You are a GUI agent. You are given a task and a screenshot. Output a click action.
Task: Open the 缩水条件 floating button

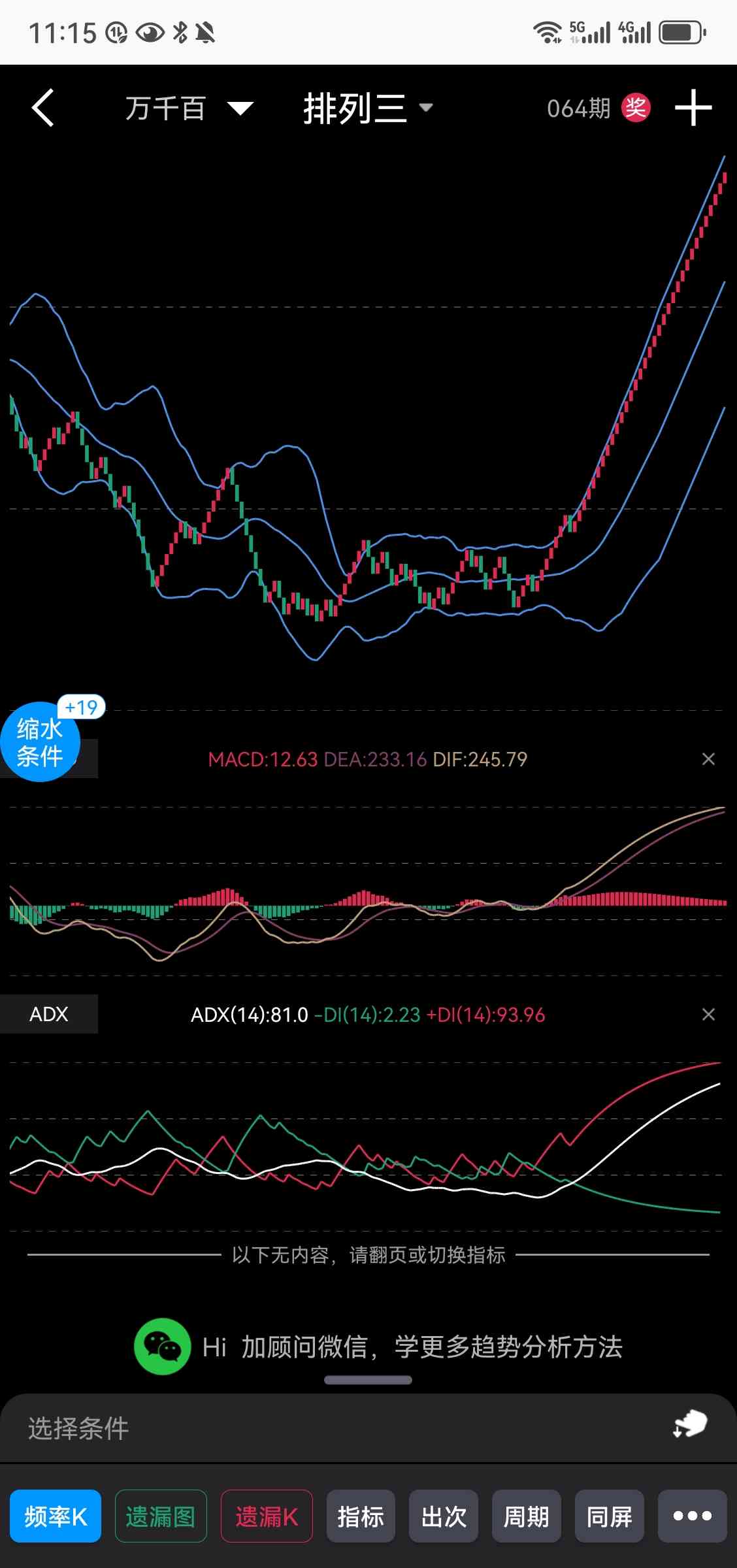click(39, 742)
